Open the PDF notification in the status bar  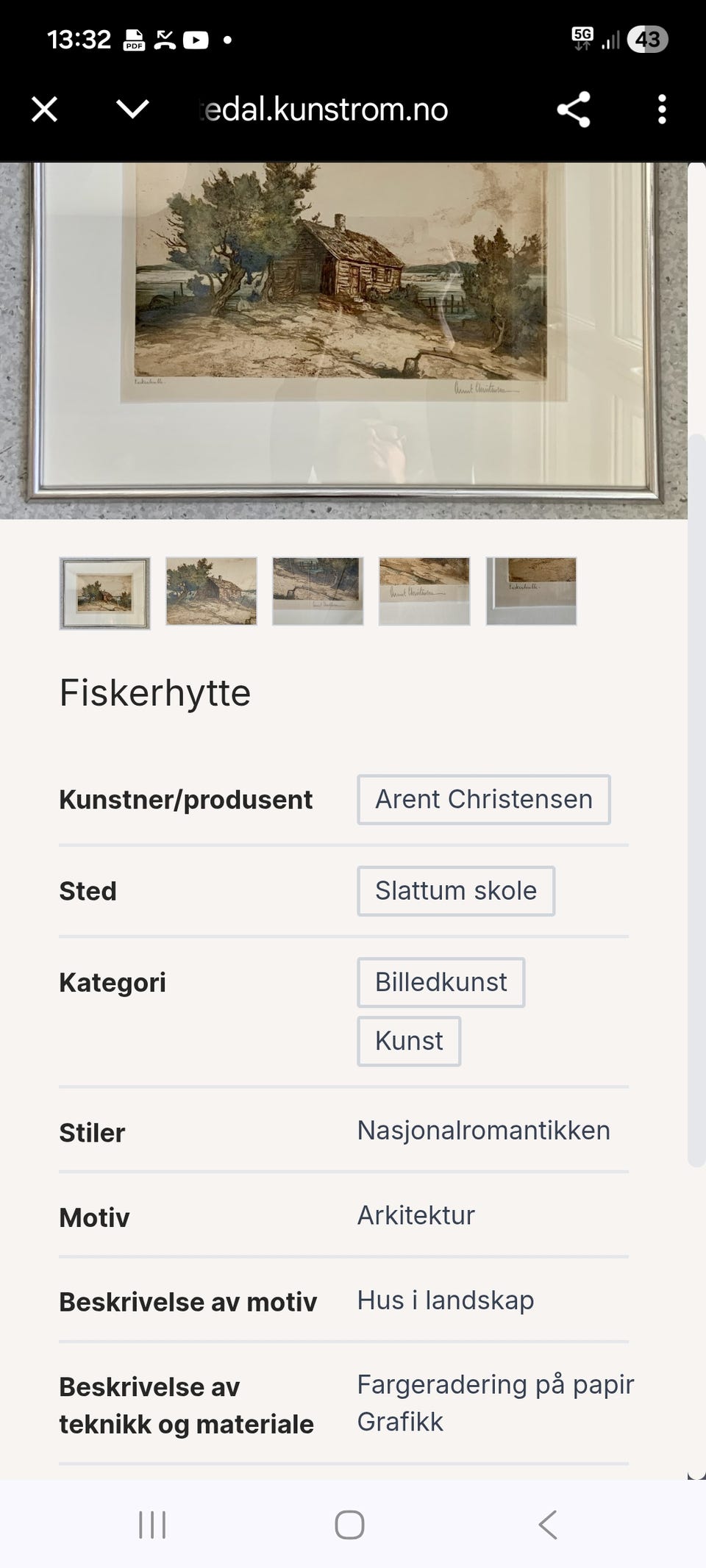(134, 40)
